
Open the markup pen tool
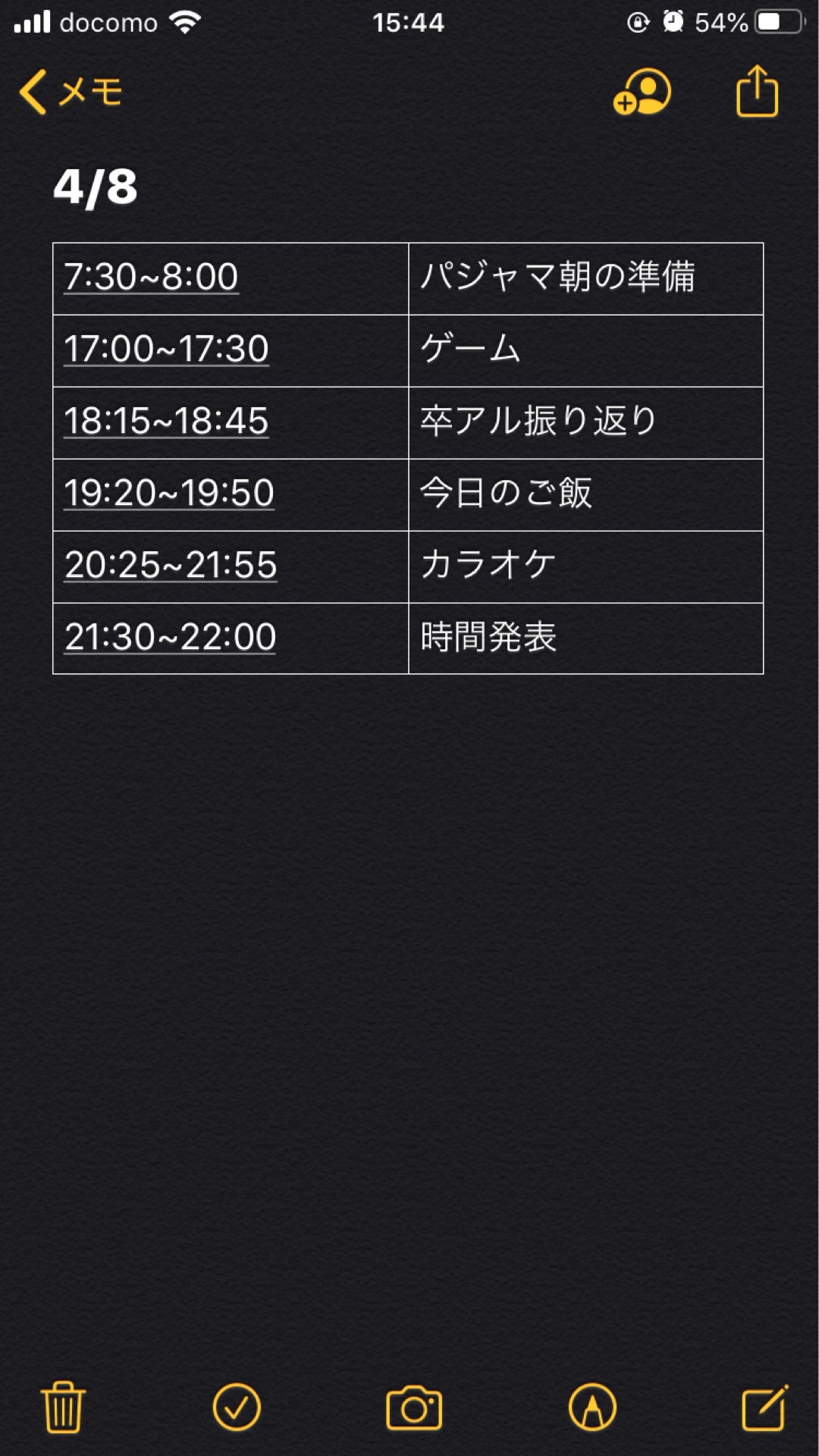pos(592,1407)
